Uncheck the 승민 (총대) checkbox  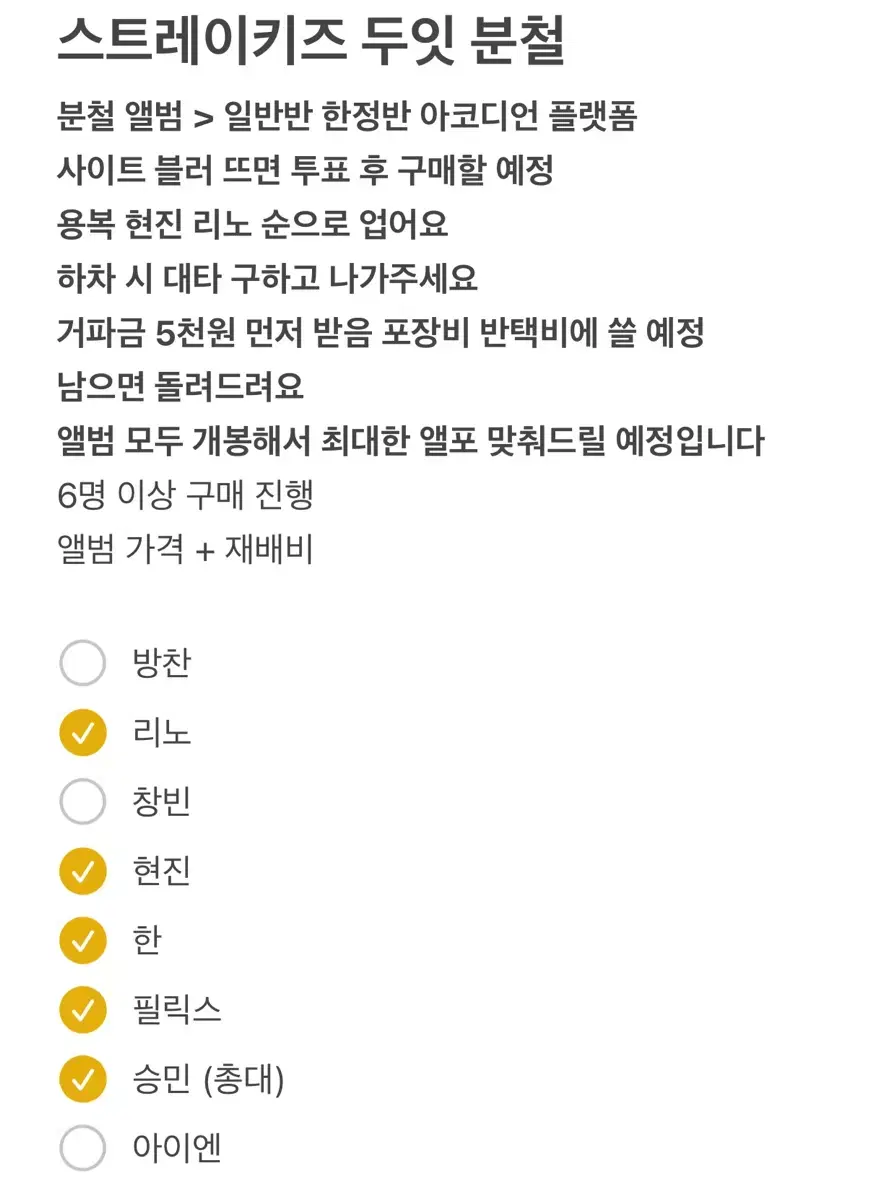tap(83, 1080)
